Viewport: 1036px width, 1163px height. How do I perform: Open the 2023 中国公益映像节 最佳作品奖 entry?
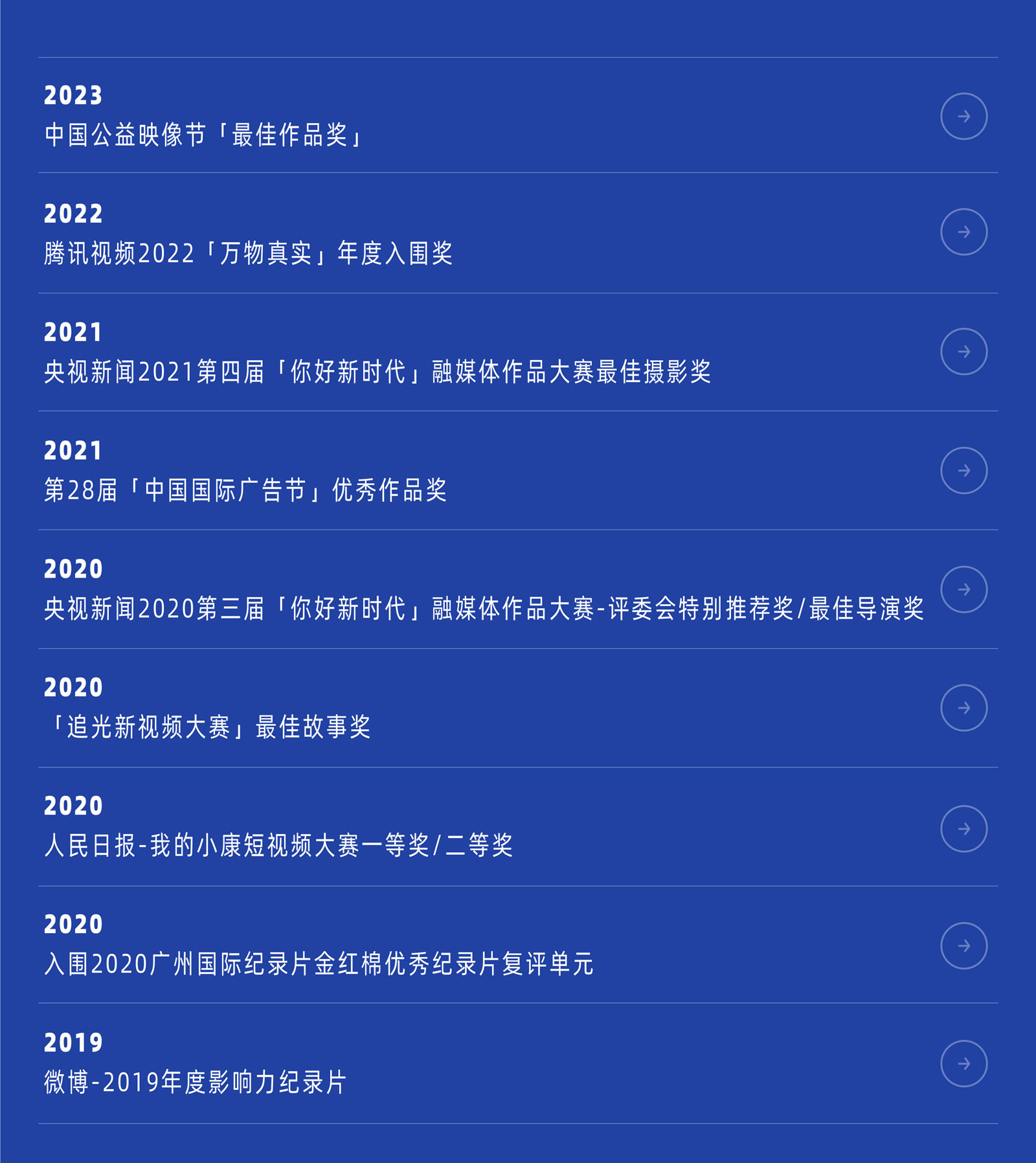point(963,117)
